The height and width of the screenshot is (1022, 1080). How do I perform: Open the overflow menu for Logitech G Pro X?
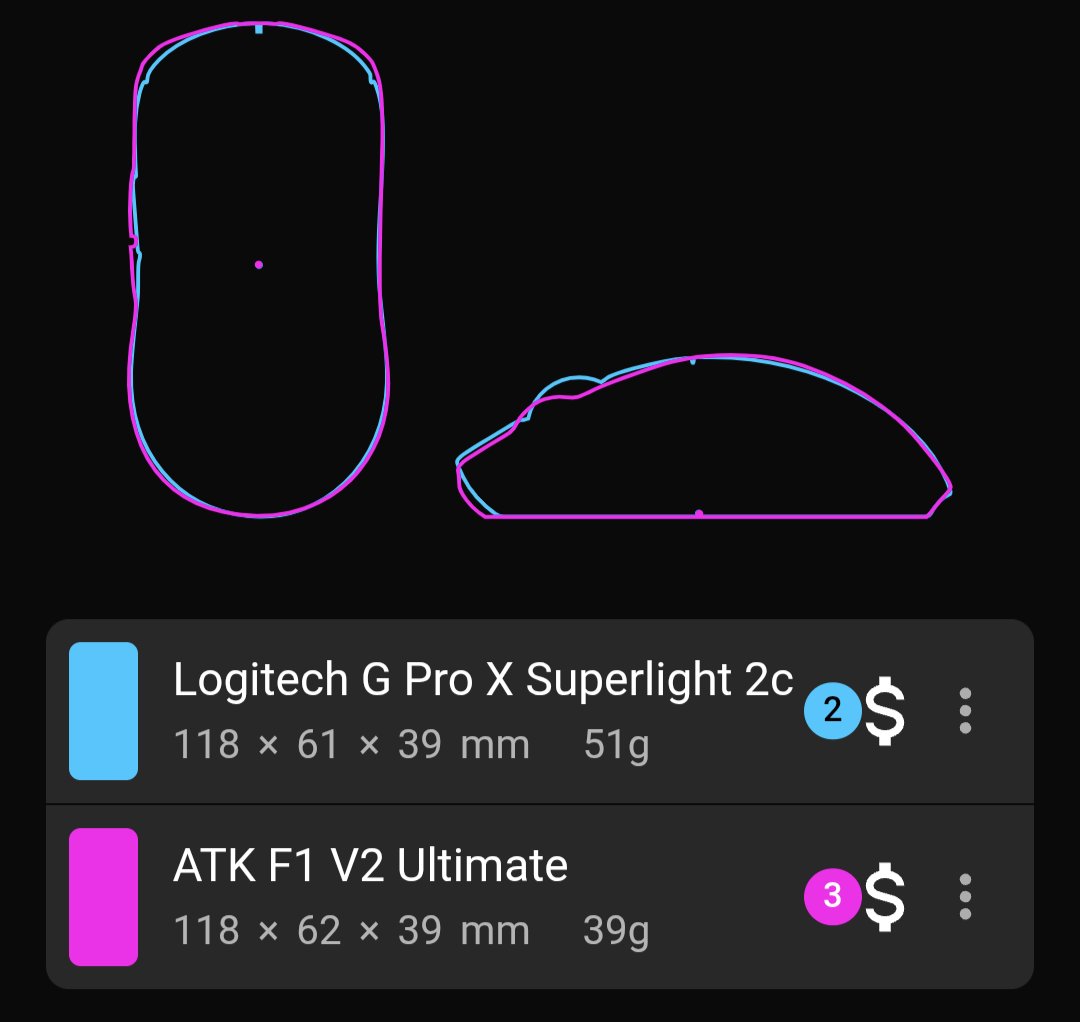click(965, 711)
